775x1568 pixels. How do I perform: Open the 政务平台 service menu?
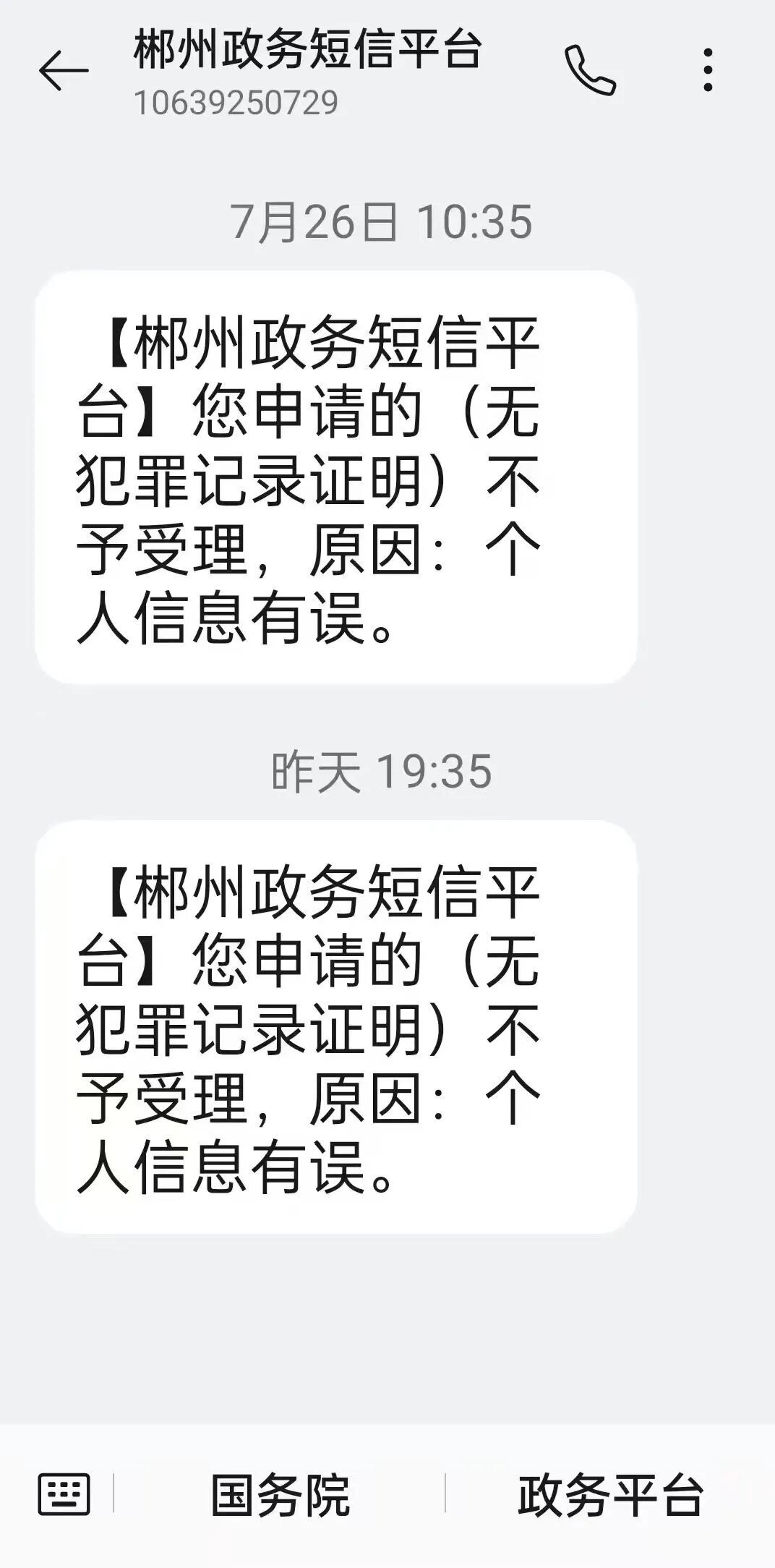(610, 1495)
